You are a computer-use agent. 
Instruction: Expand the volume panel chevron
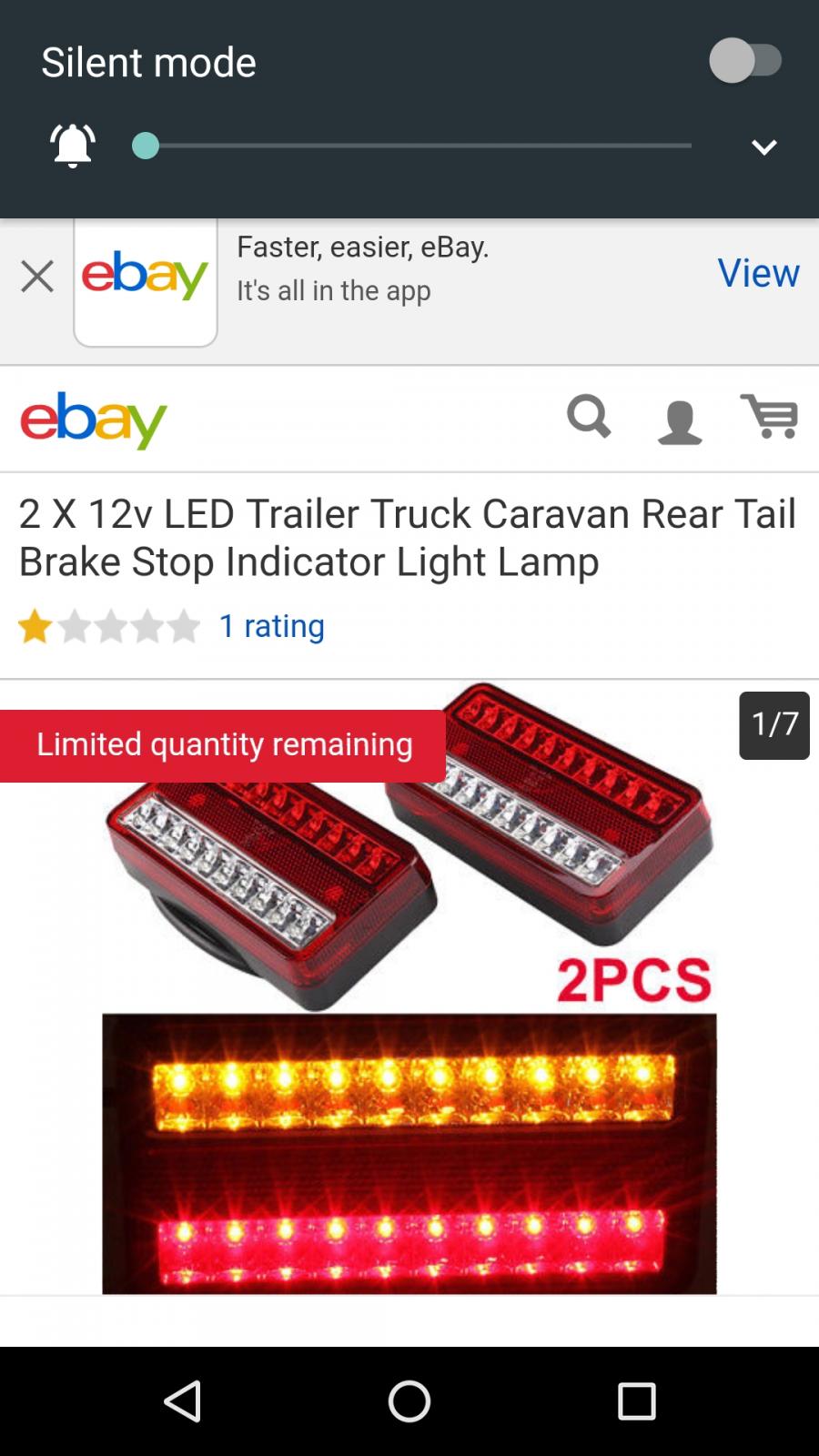click(764, 147)
